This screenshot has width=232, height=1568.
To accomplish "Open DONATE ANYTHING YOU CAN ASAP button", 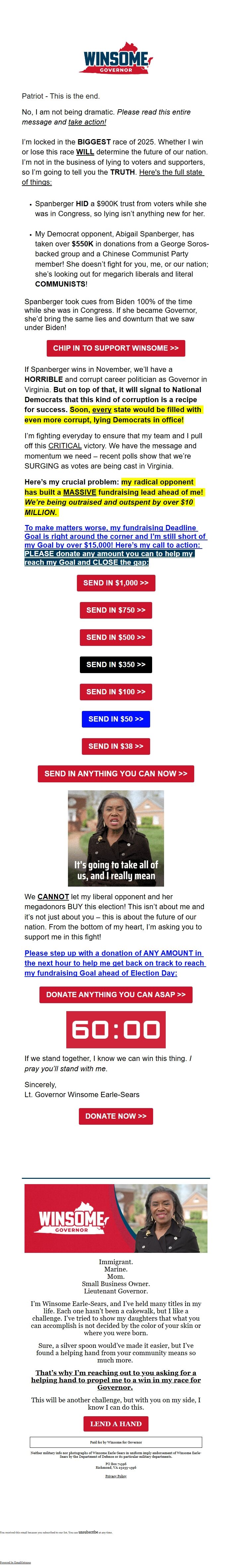I will tap(115, 995).
